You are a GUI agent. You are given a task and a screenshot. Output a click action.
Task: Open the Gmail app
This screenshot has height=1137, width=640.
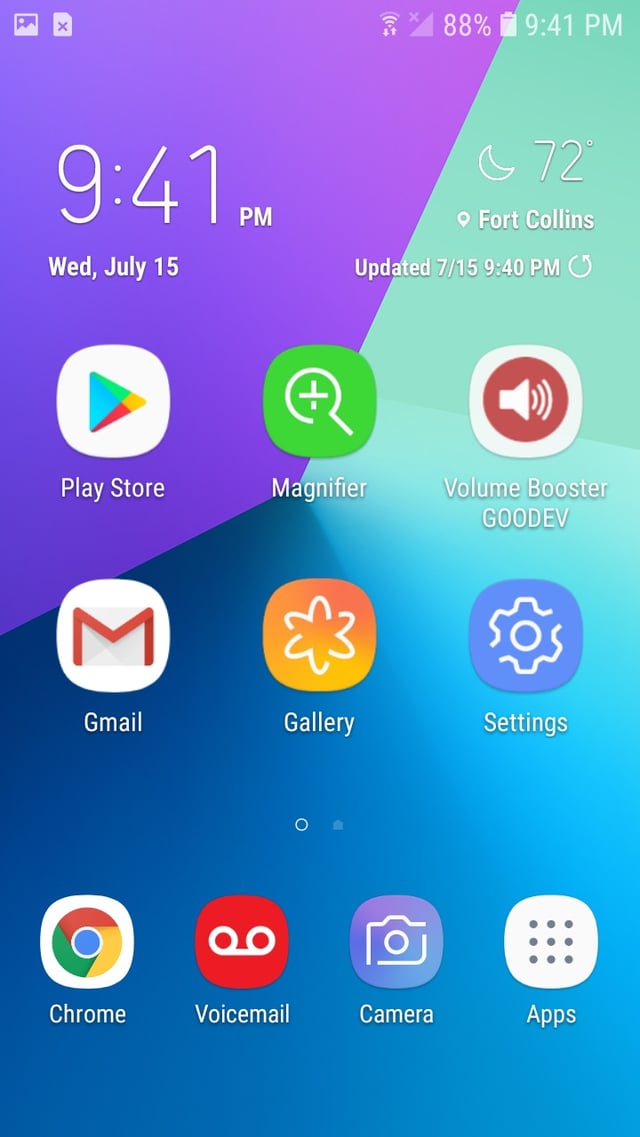tap(113, 636)
